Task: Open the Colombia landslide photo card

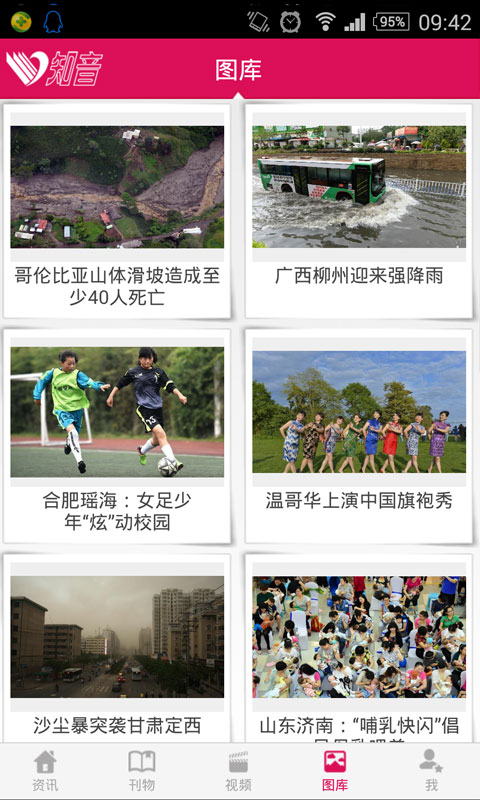Action: [x=117, y=211]
